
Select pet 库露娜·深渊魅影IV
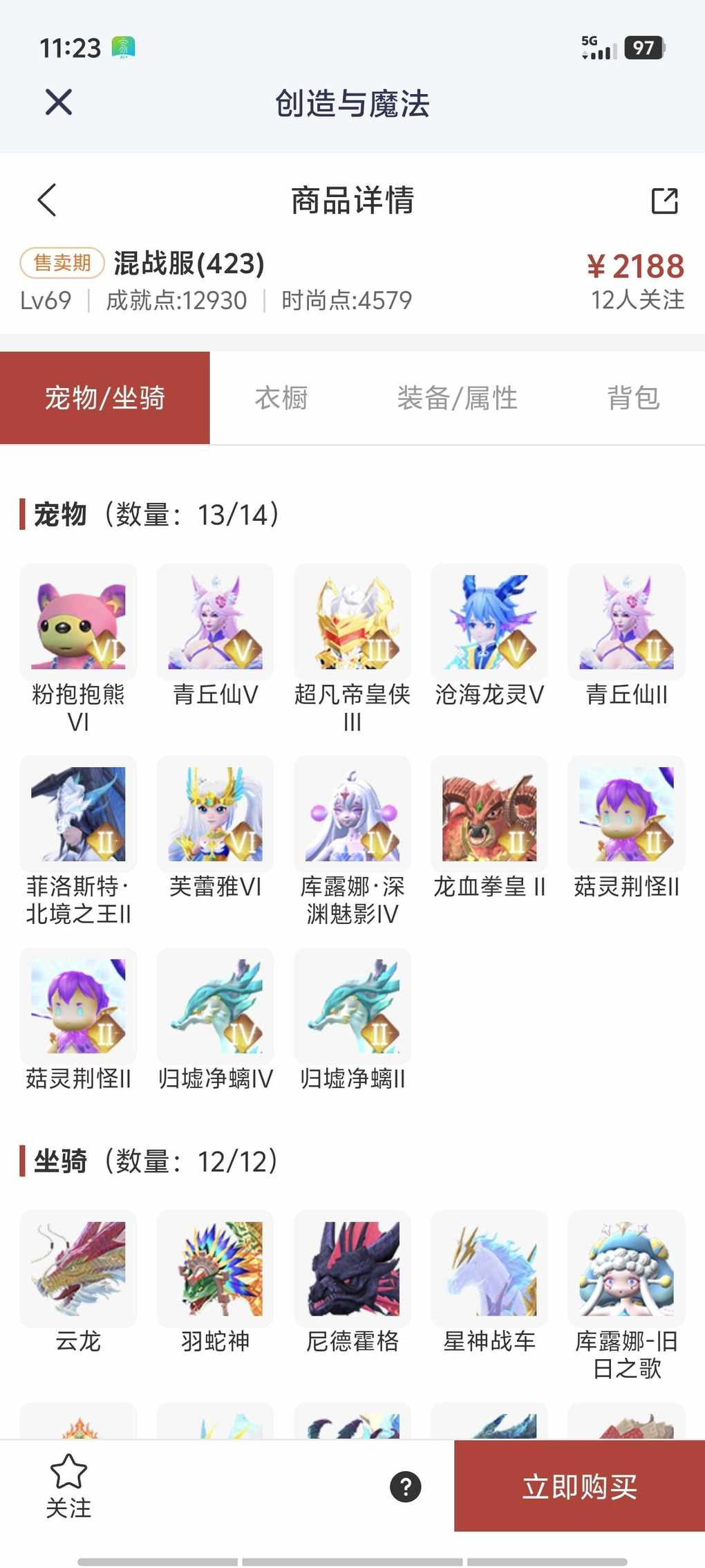[352, 814]
